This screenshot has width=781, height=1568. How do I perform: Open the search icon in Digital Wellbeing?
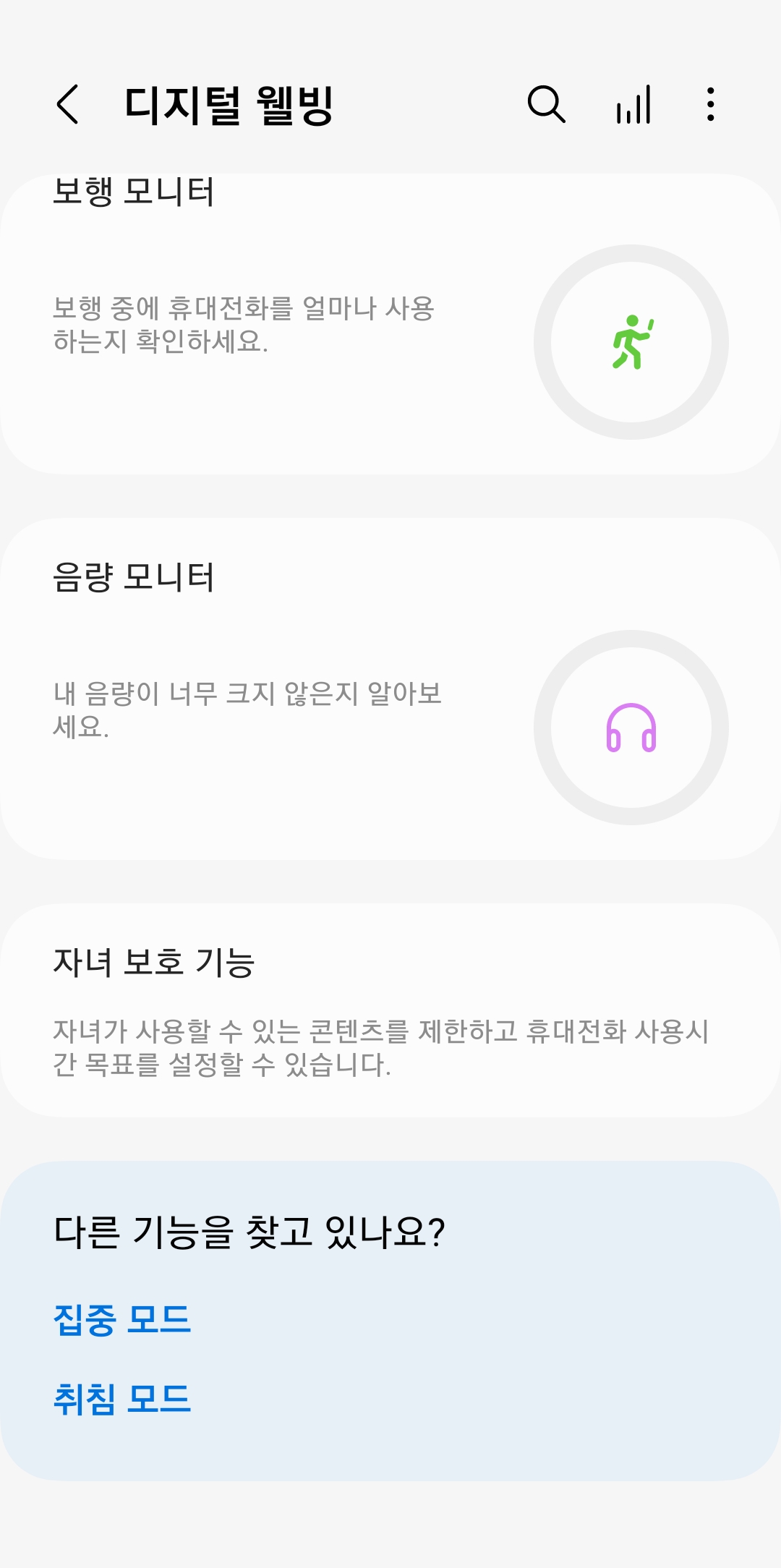(546, 106)
